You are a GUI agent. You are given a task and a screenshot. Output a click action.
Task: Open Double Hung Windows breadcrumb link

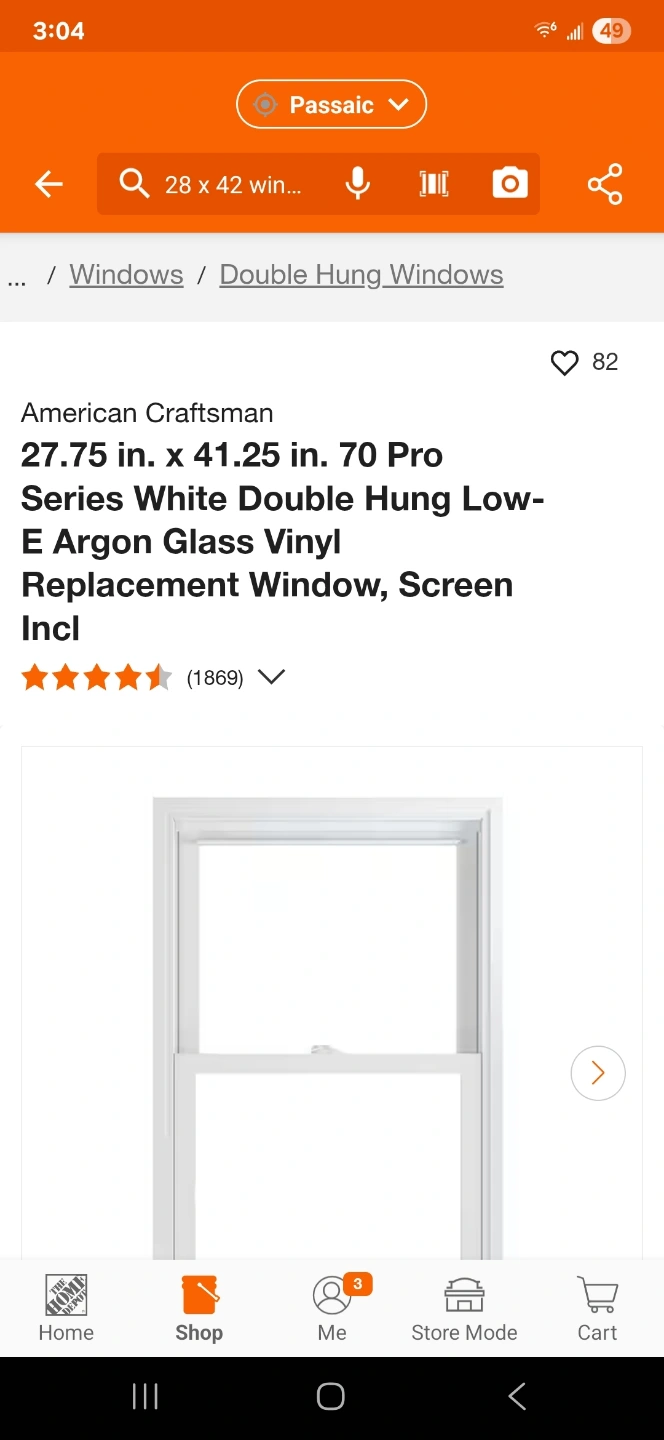[361, 275]
